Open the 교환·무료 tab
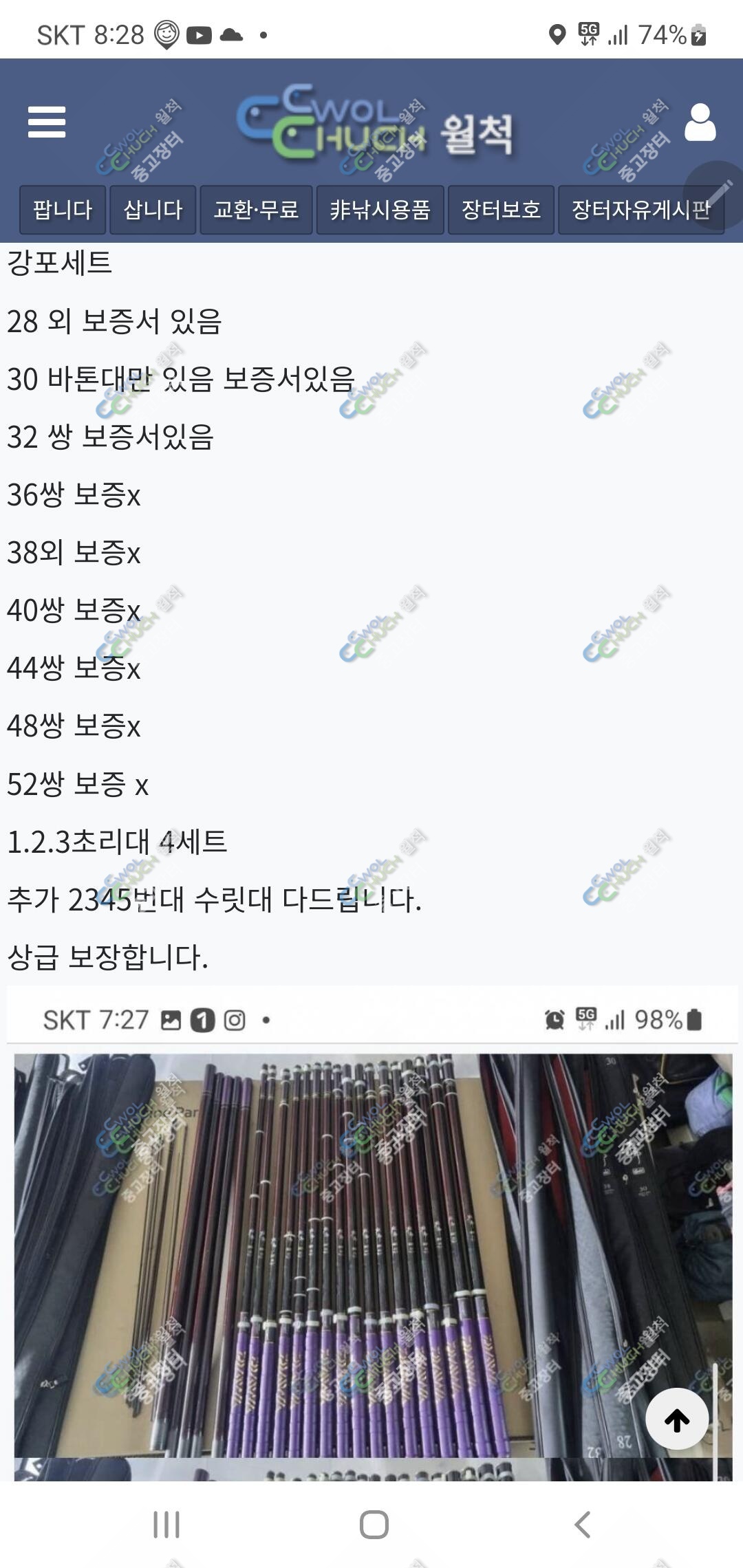This screenshot has width=743, height=1568. [x=256, y=210]
